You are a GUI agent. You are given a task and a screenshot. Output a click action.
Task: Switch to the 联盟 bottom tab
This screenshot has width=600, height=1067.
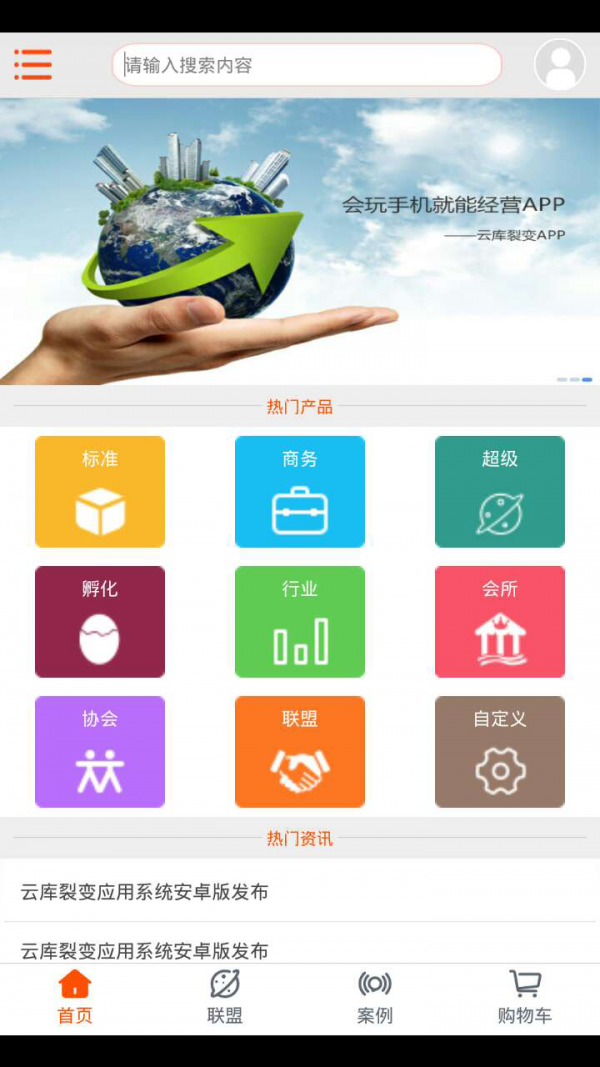(x=225, y=998)
